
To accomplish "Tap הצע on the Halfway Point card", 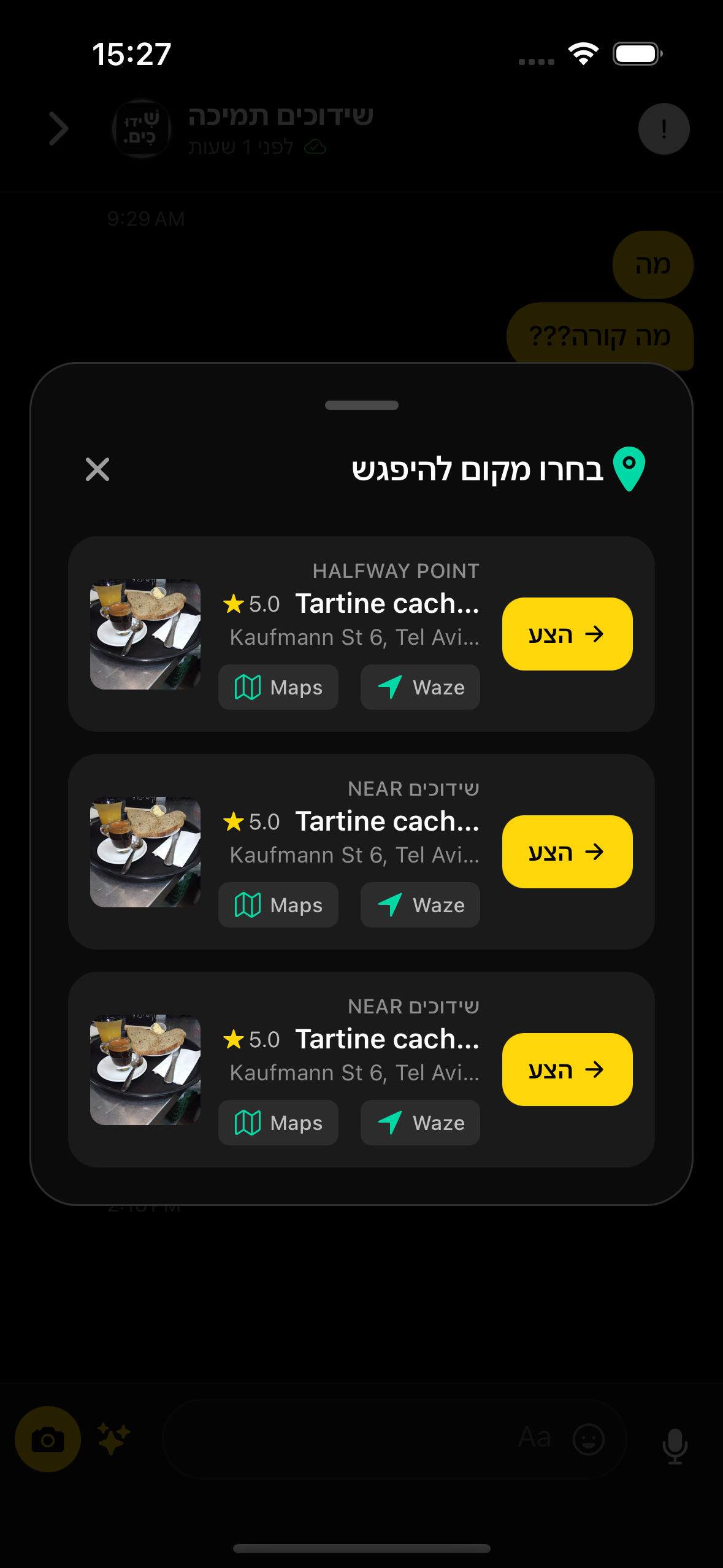I will pos(567,634).
